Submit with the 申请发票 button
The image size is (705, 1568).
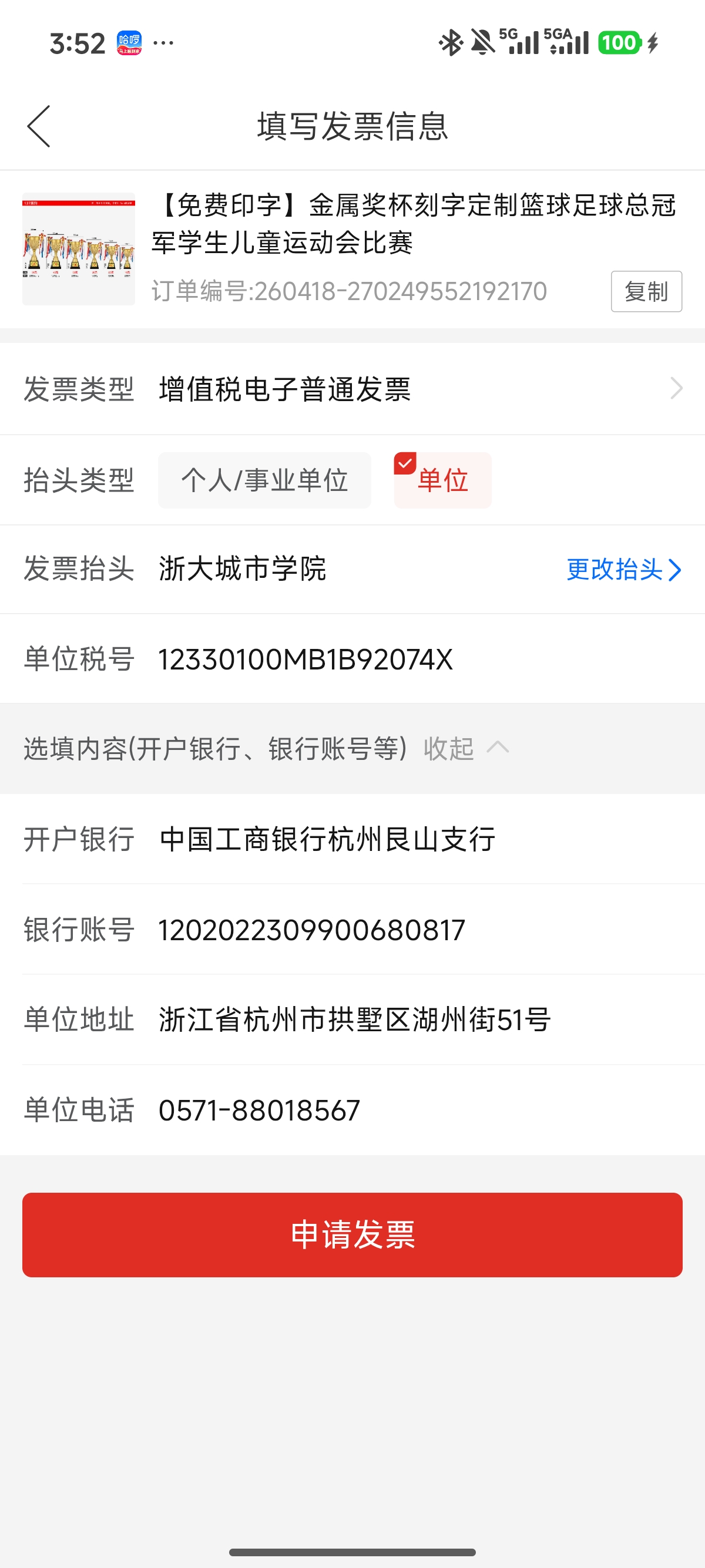tap(352, 1234)
